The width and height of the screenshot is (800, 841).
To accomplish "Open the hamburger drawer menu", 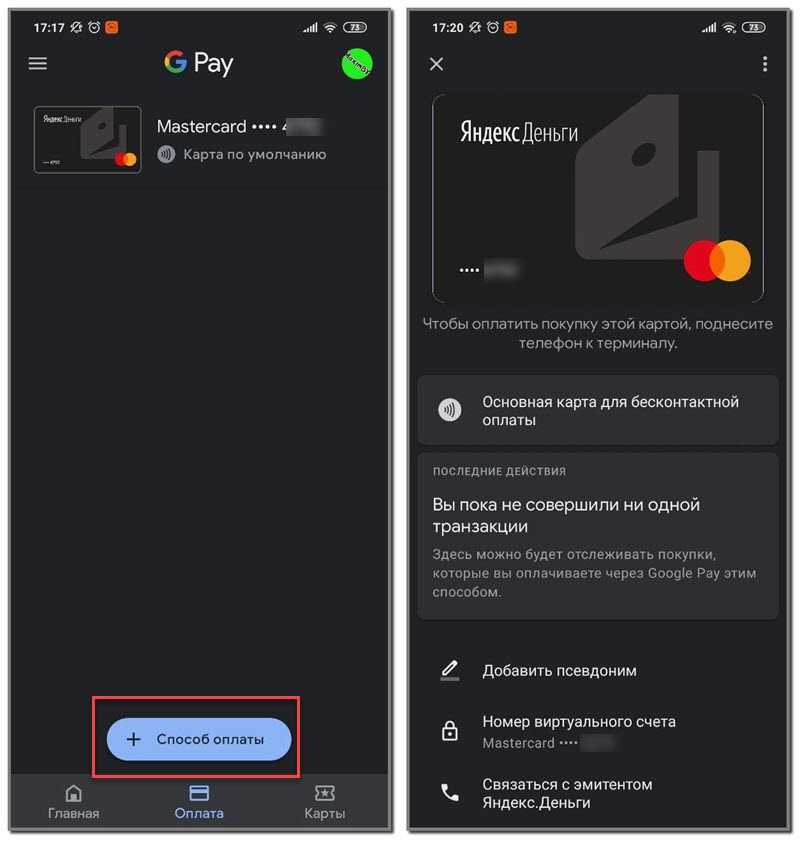I will [38, 63].
